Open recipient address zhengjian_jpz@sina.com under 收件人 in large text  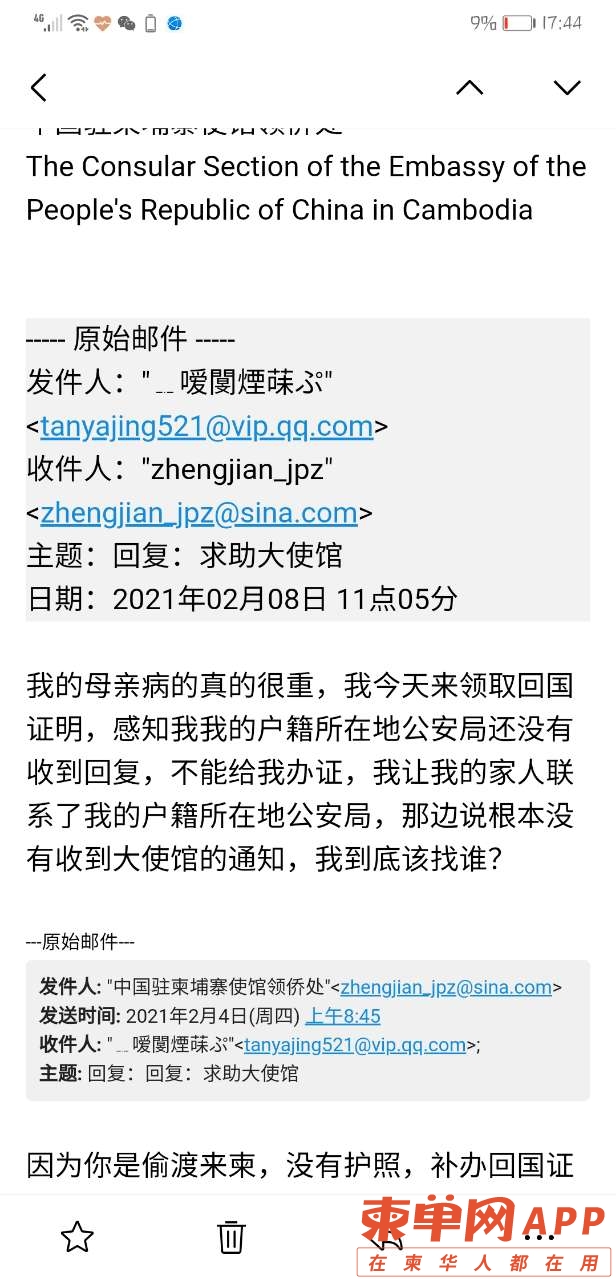[199, 513]
